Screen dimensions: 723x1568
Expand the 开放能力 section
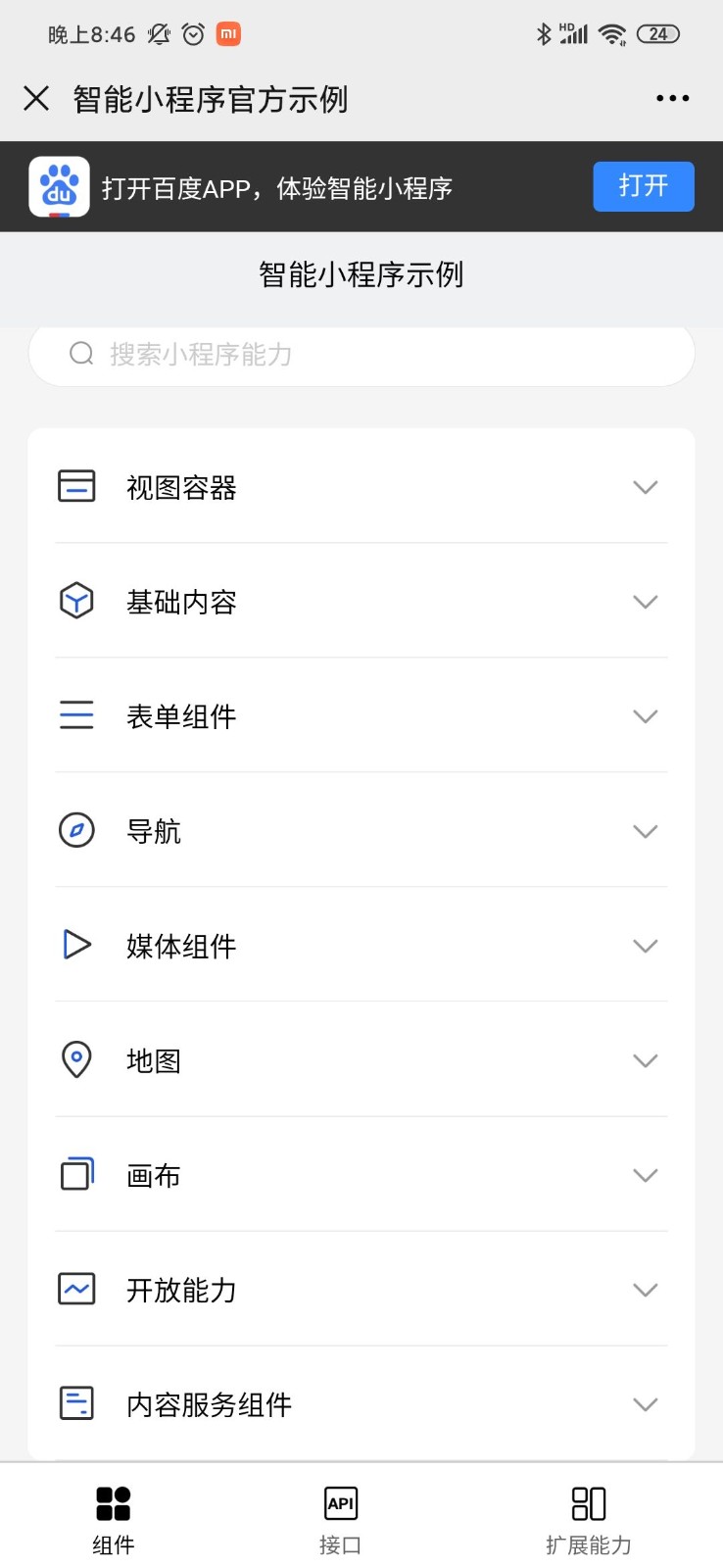pyautogui.click(x=361, y=1290)
